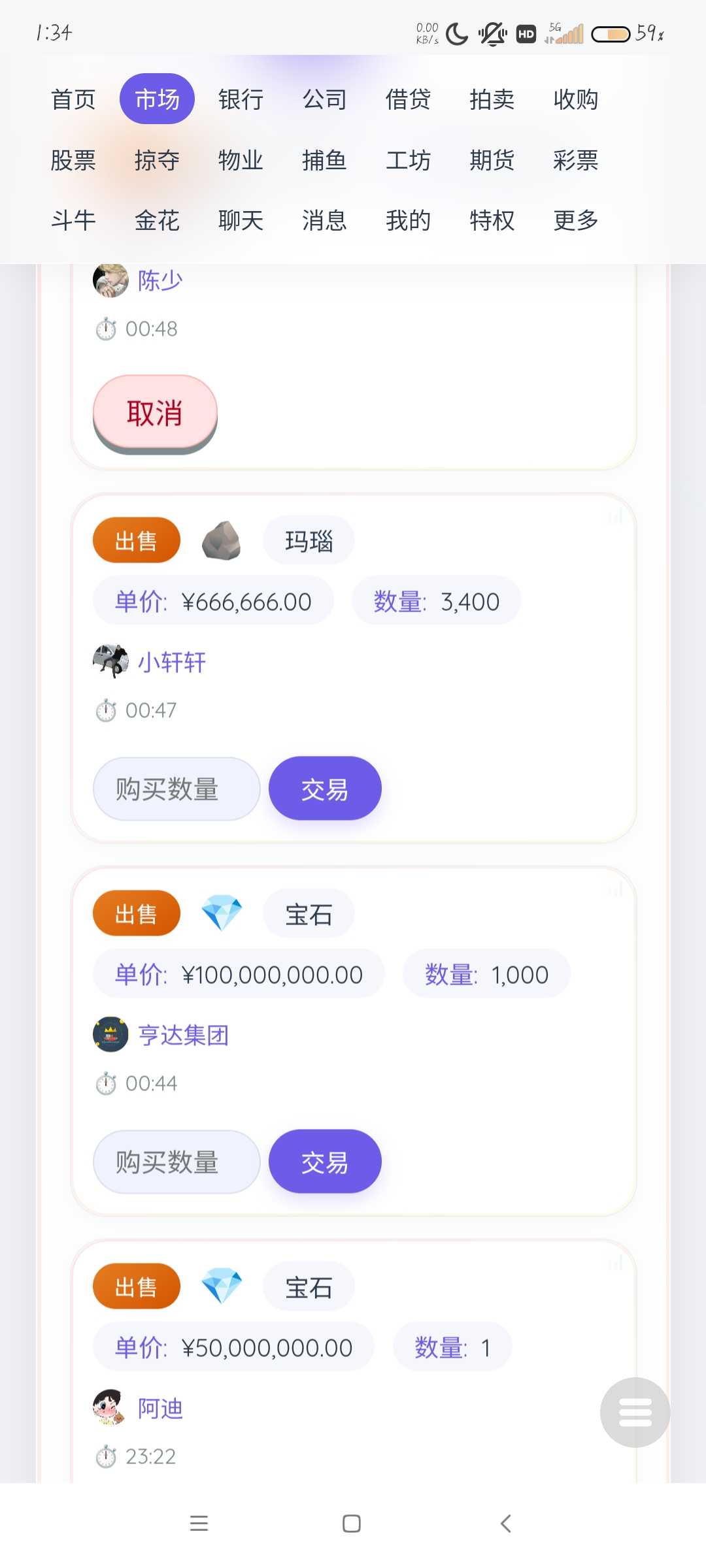The image size is (706, 1568).
Task: Switch to the 银行 tab
Action: [241, 99]
